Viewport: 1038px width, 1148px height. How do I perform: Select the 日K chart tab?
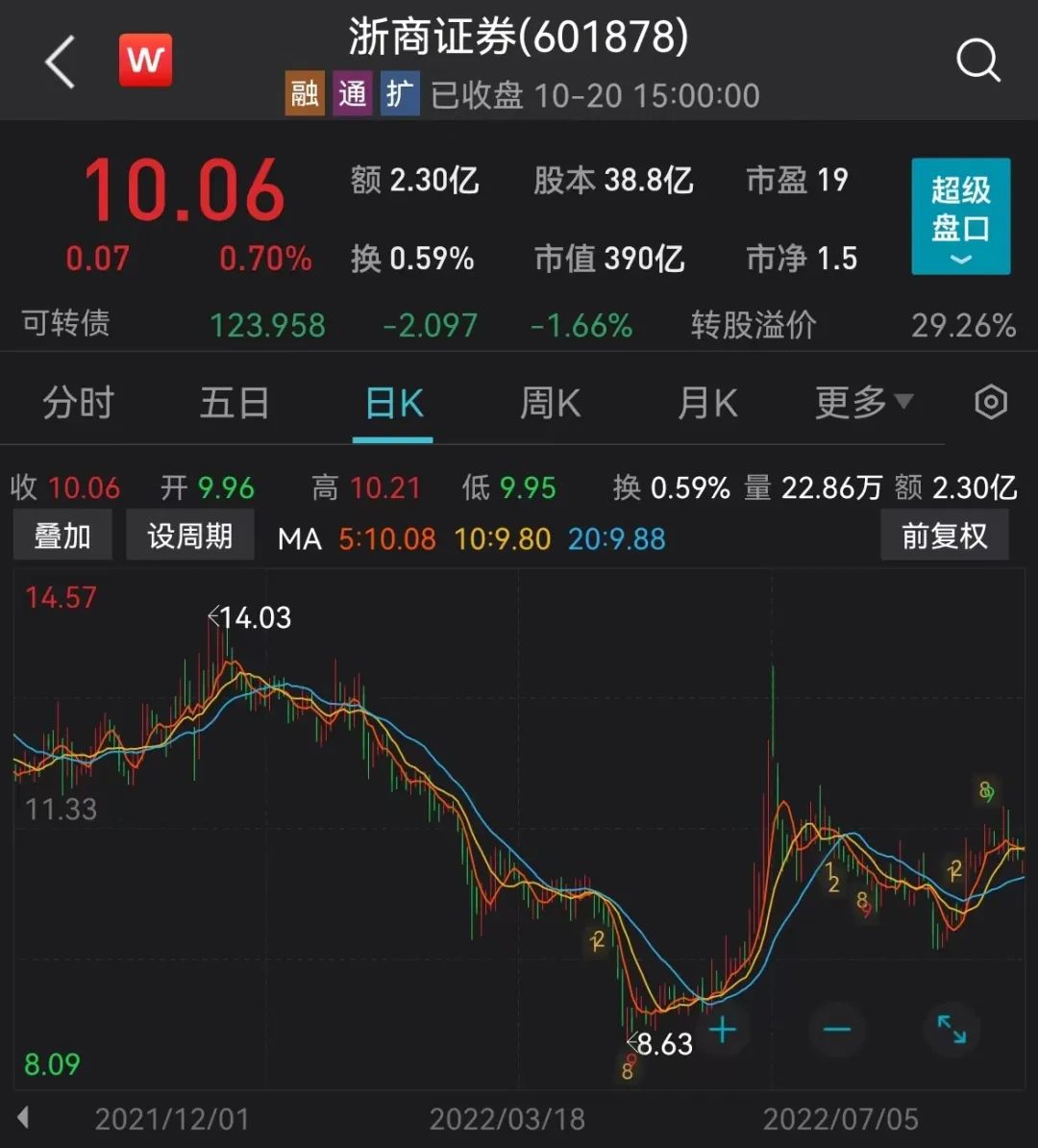(394, 404)
